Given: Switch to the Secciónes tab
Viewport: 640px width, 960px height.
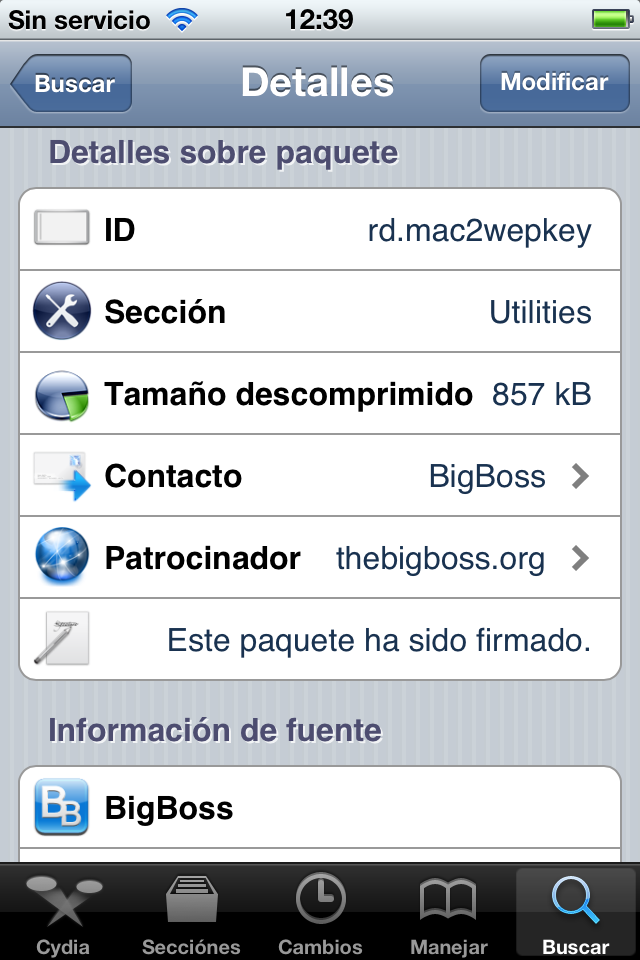Looking at the screenshot, I should [191, 913].
